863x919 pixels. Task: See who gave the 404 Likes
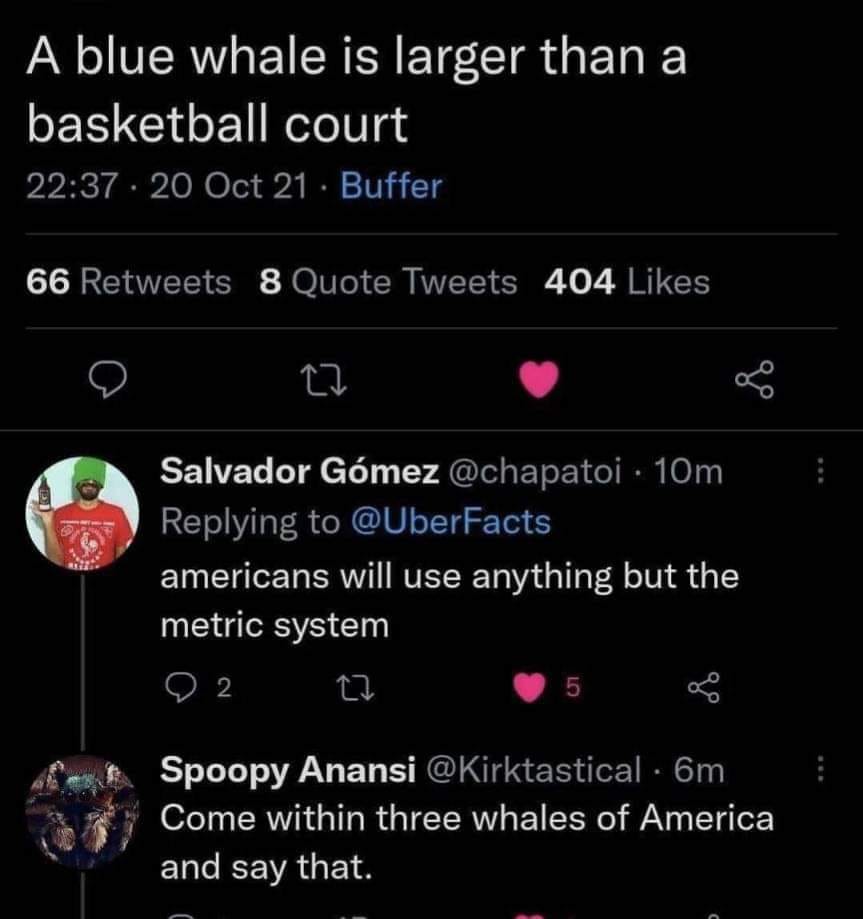627,283
